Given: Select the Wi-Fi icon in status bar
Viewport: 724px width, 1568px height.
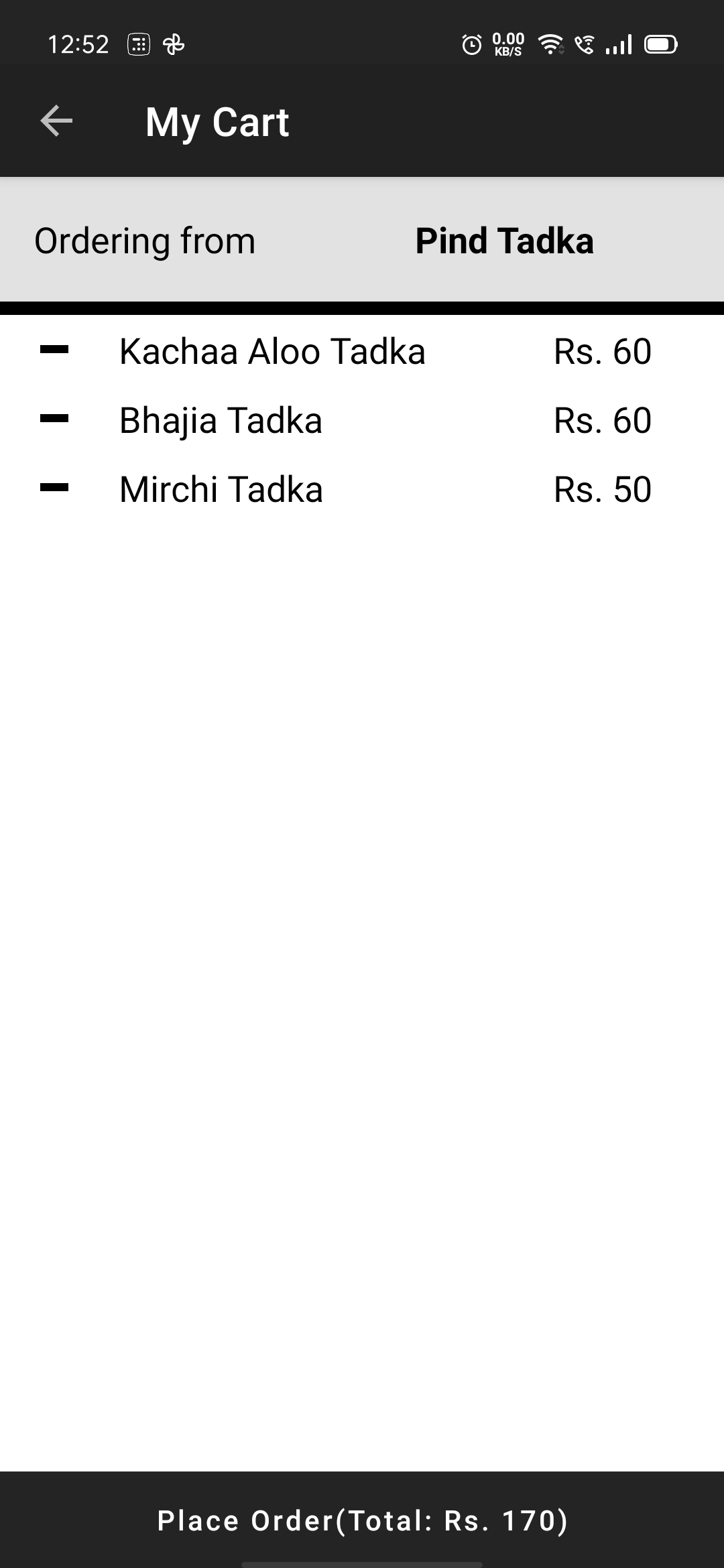Looking at the screenshot, I should (550, 43).
